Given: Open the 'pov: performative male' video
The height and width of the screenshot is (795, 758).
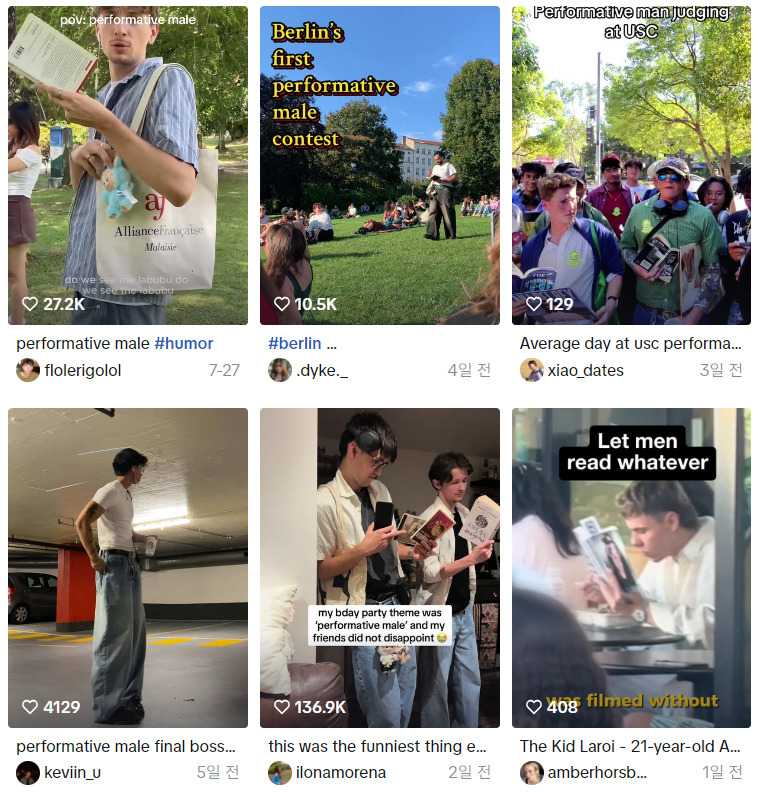Looking at the screenshot, I should 128,165.
